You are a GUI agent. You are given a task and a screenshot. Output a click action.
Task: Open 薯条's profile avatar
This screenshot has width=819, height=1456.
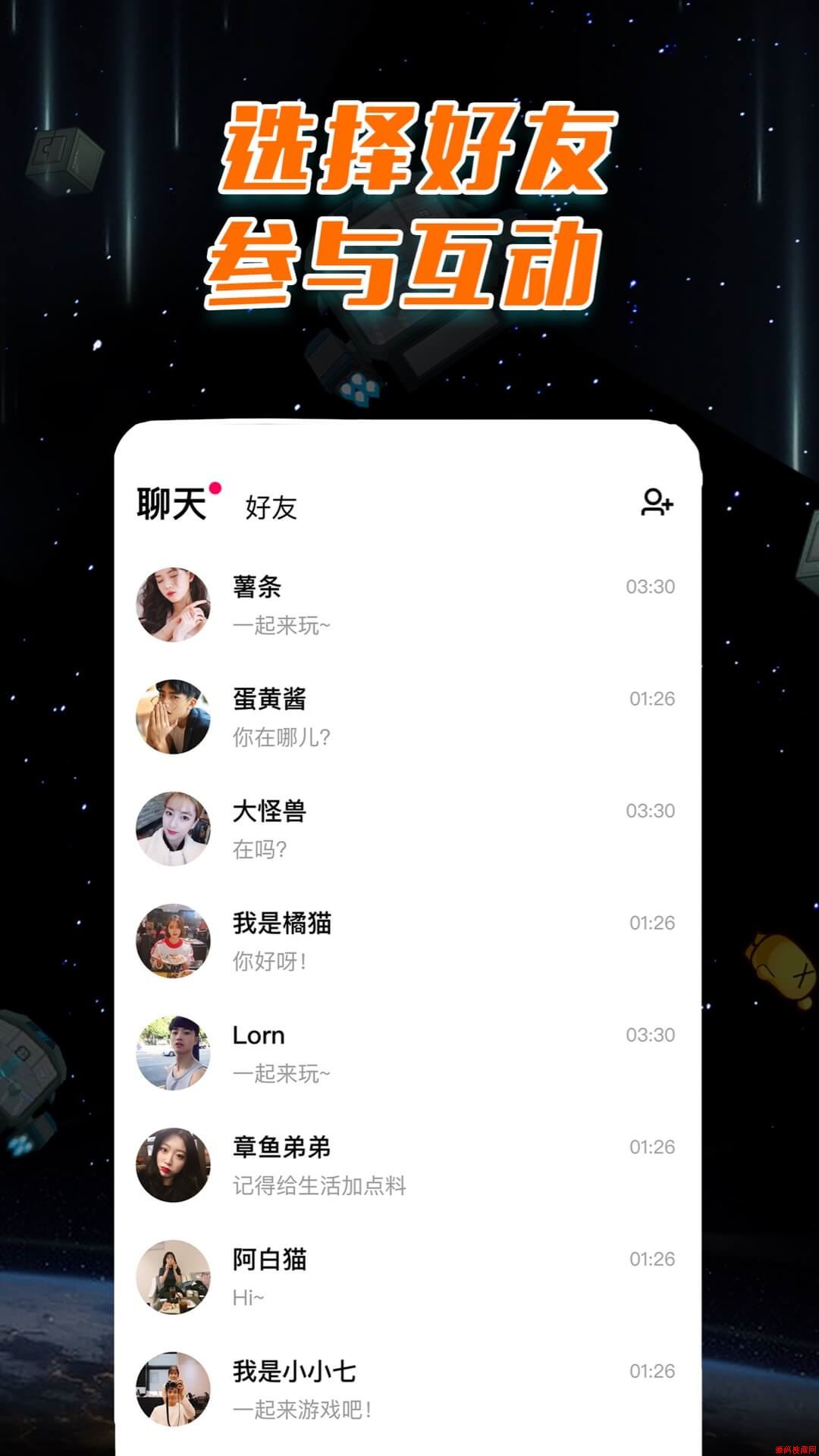pyautogui.click(x=173, y=604)
